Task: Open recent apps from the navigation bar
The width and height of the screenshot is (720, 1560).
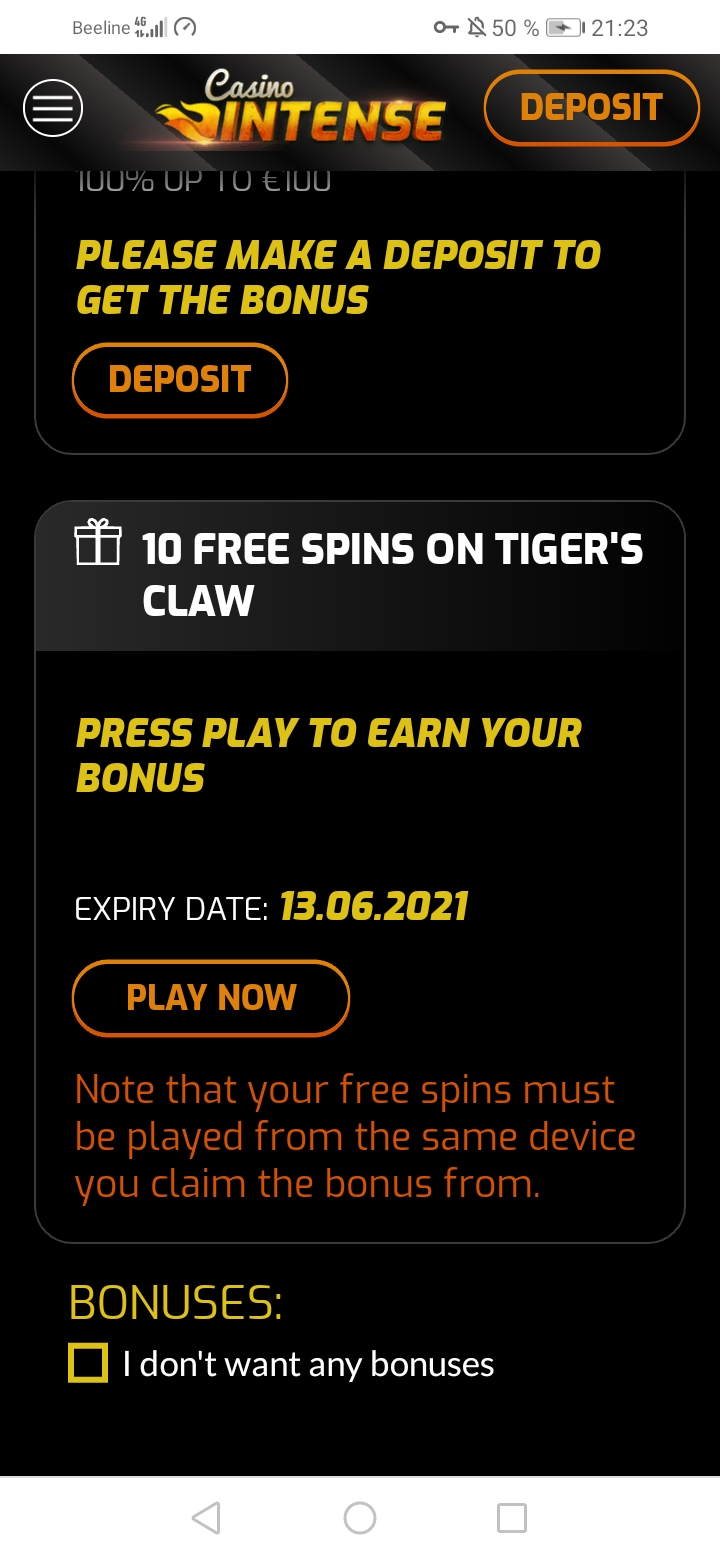Action: pyautogui.click(x=512, y=1518)
